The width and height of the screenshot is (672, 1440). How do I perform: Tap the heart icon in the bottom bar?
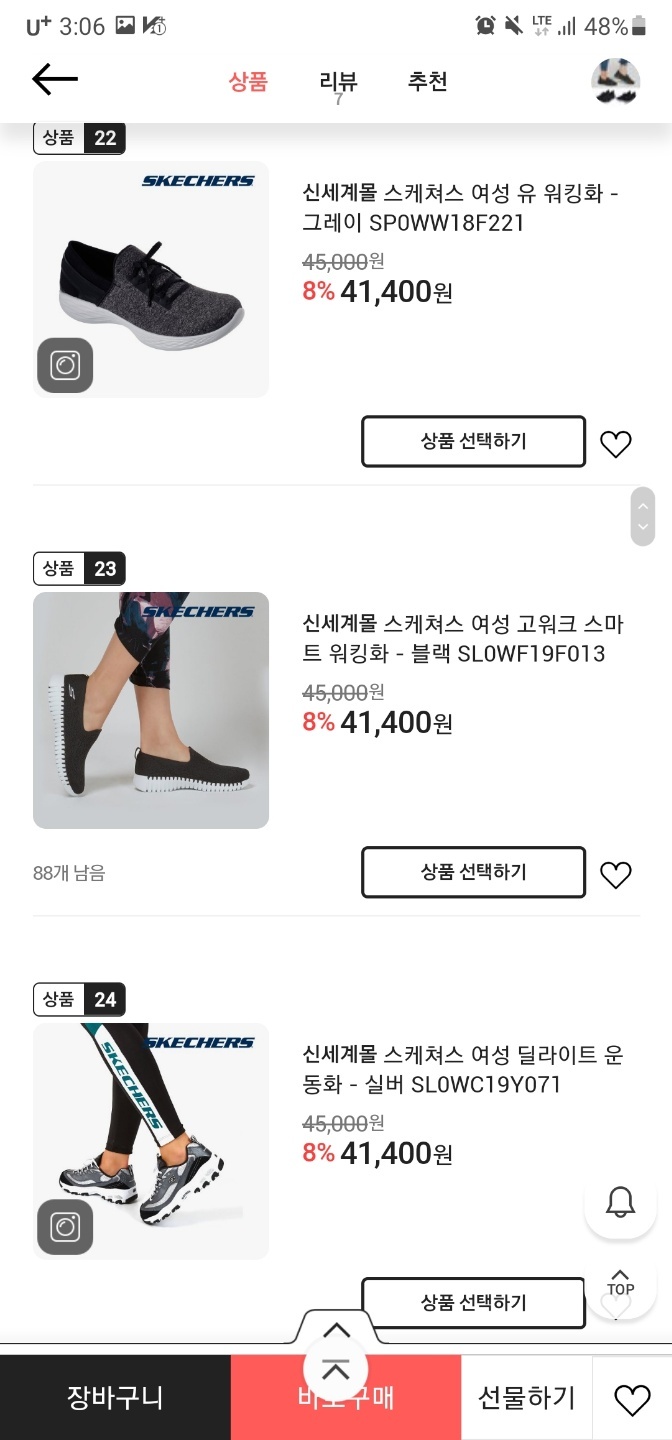click(631, 1399)
